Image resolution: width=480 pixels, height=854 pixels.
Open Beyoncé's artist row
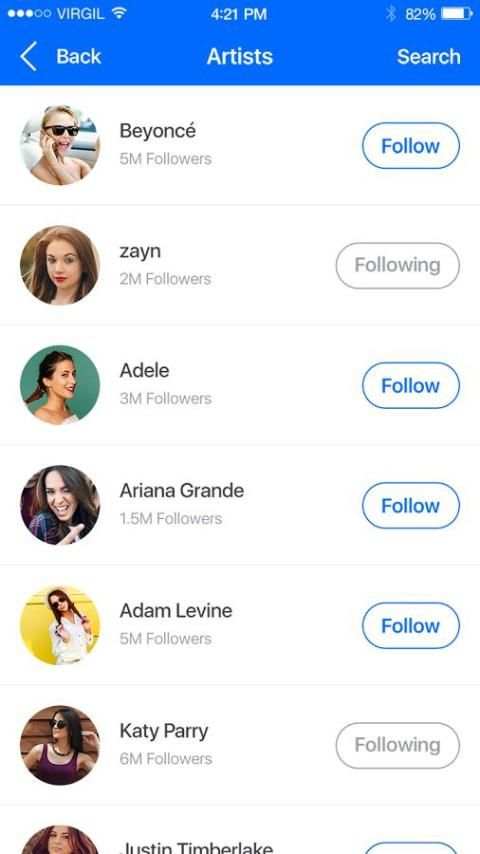click(240, 145)
